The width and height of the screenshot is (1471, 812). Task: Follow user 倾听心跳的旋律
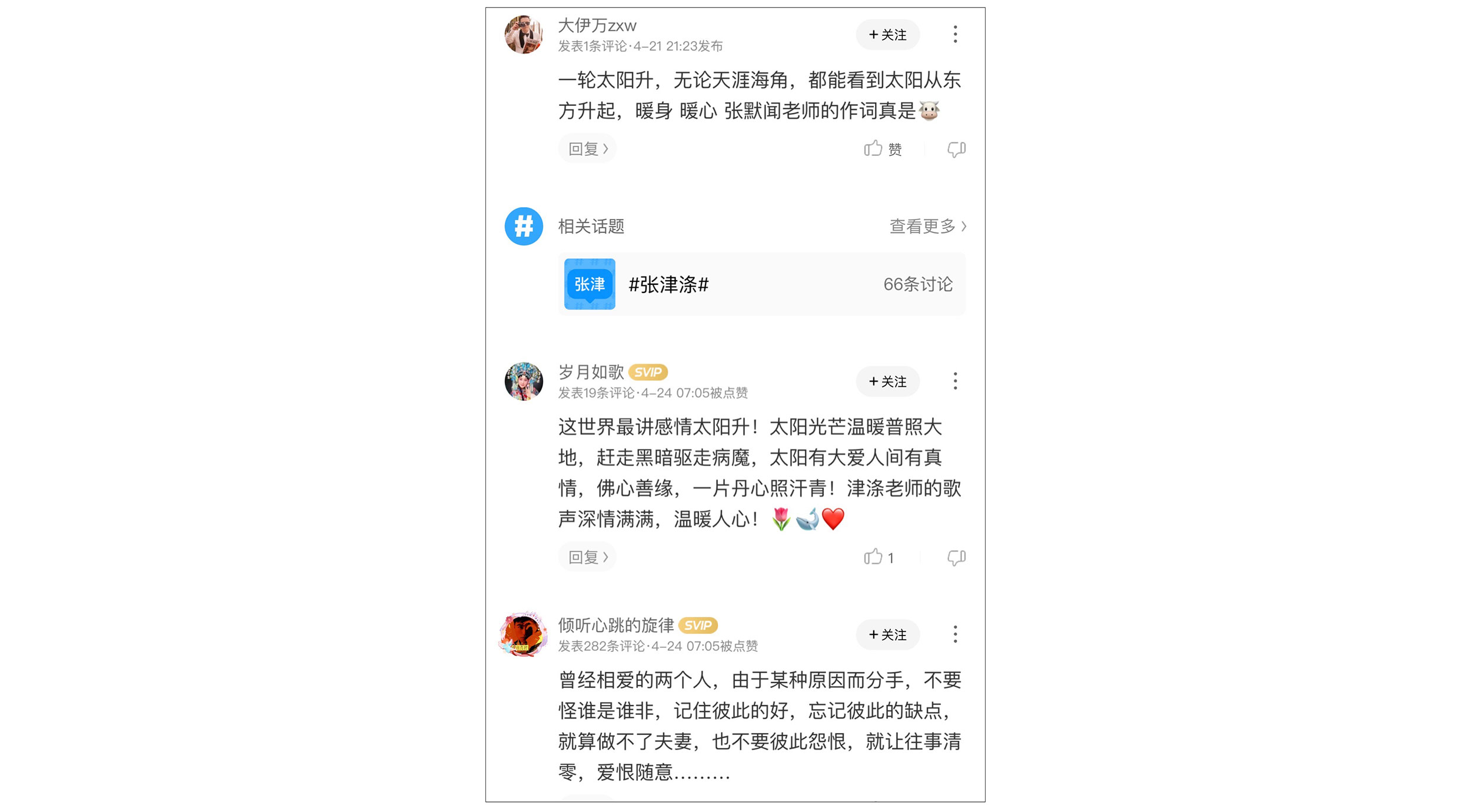[x=887, y=634]
